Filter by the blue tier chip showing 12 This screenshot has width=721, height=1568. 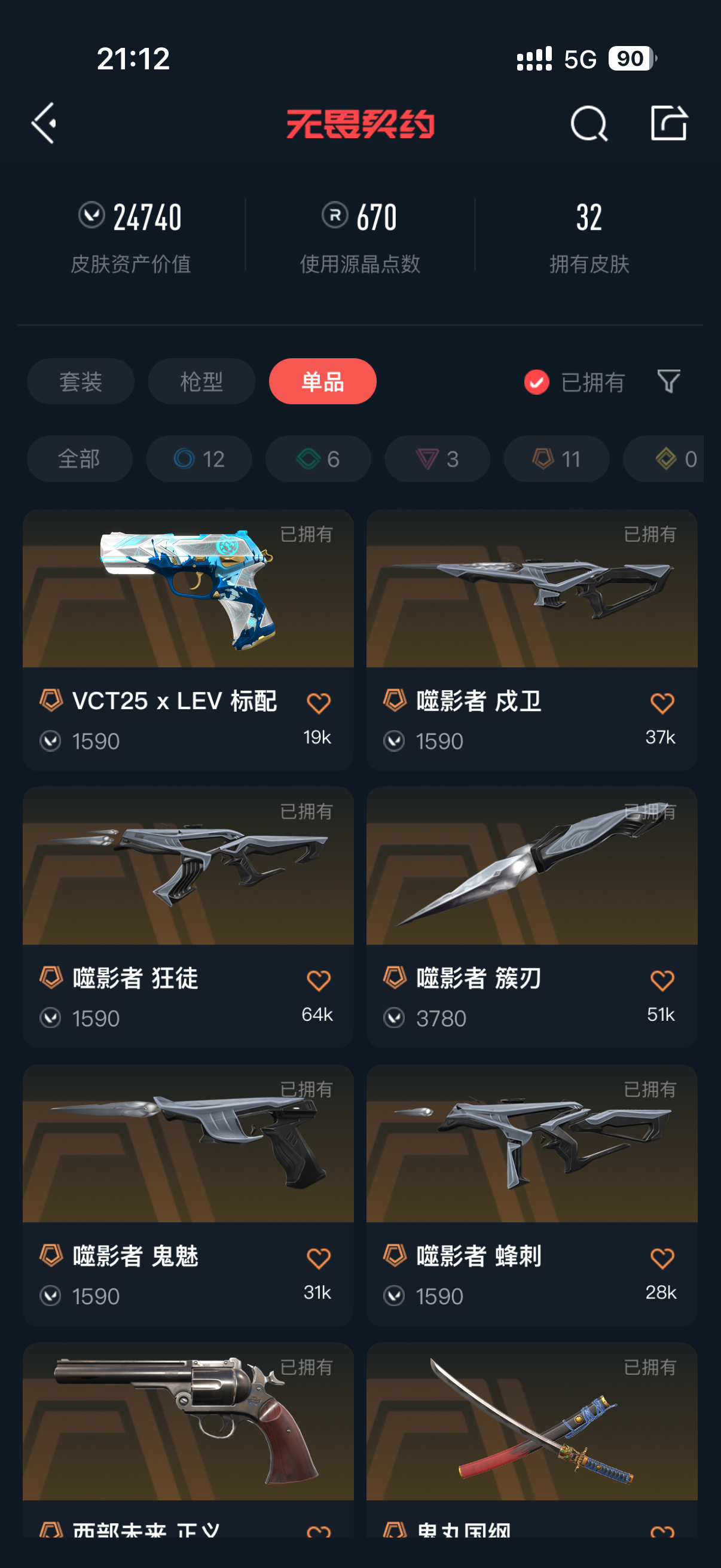point(199,459)
